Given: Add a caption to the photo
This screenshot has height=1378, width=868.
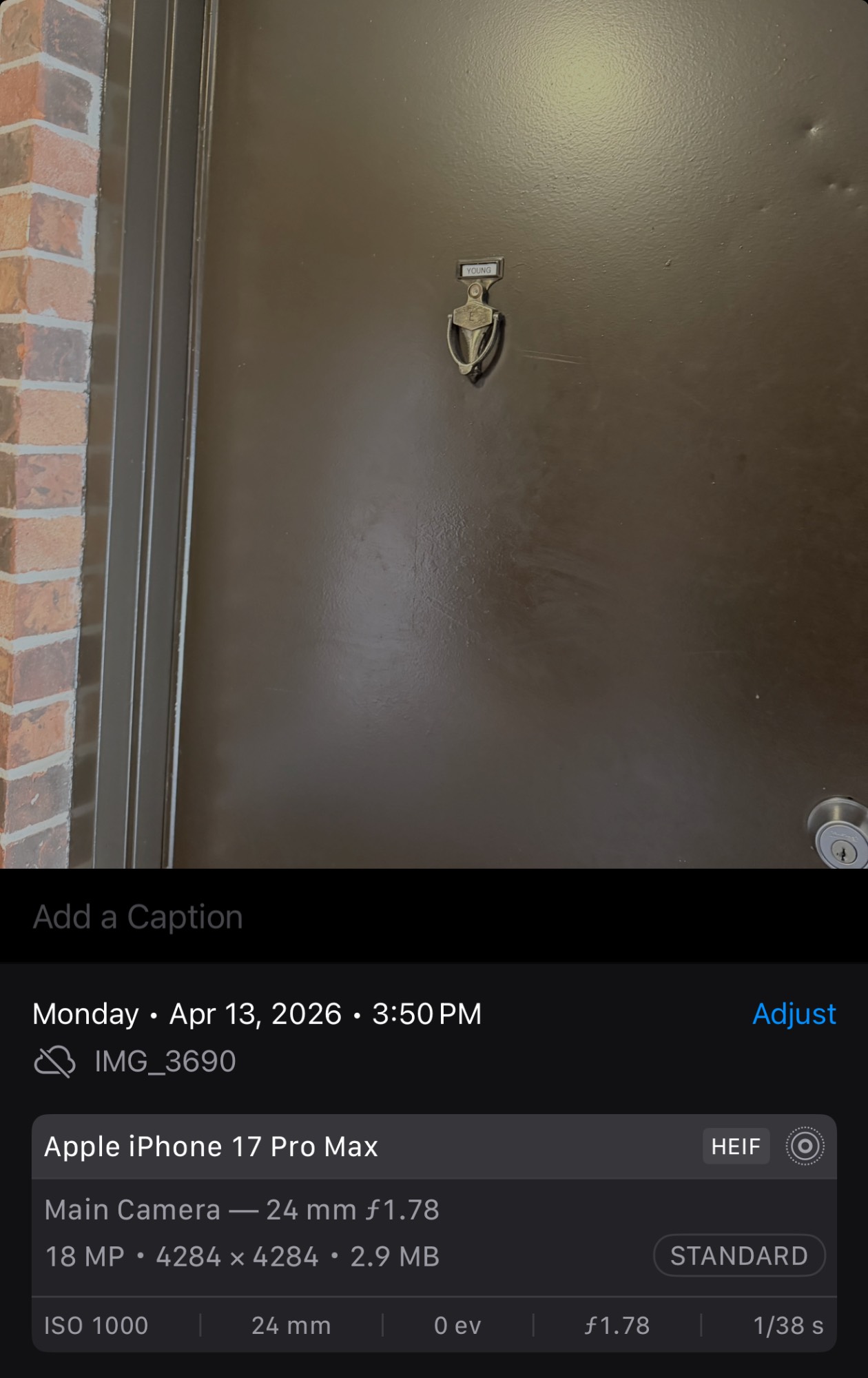Looking at the screenshot, I should 138,917.
